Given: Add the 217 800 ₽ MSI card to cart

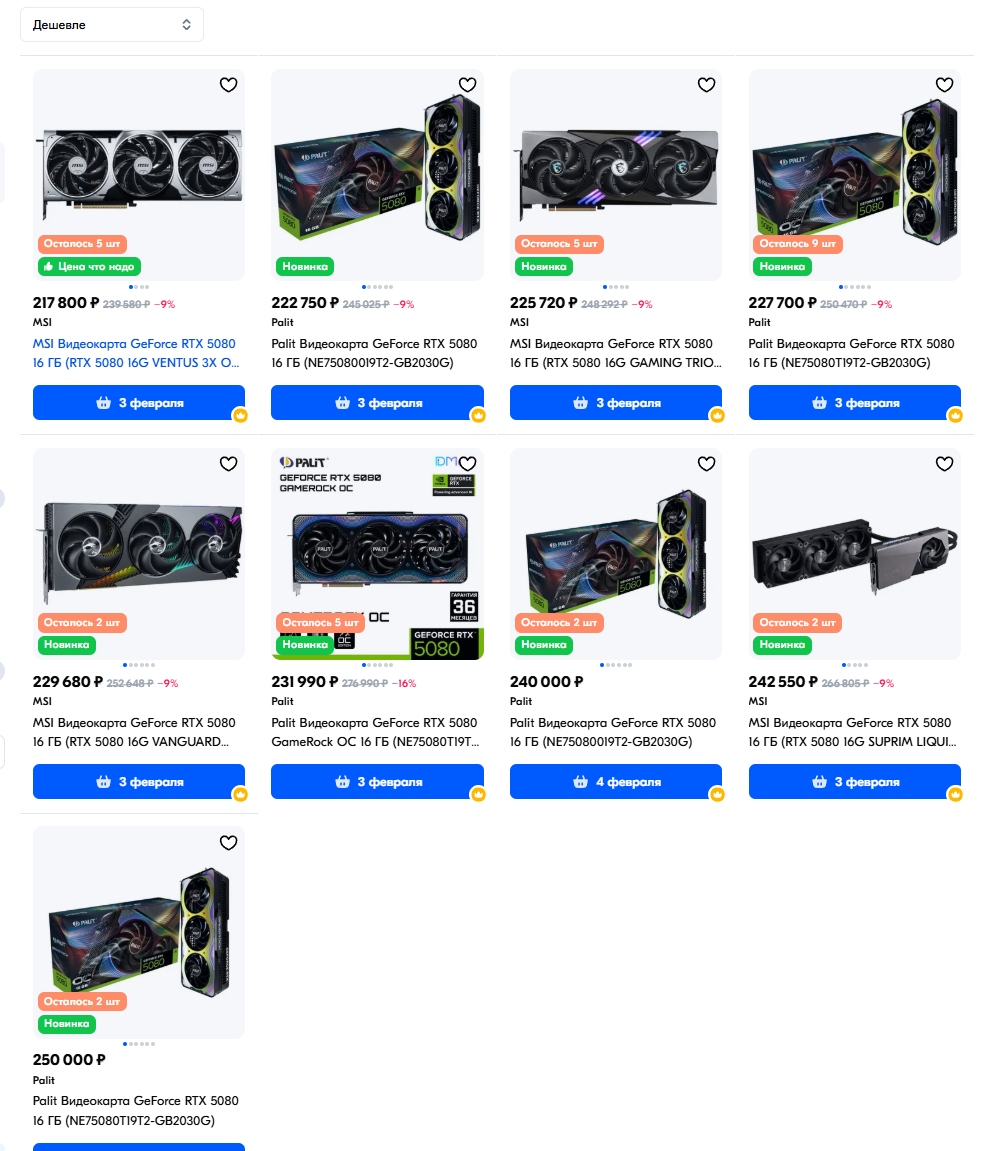Looking at the screenshot, I should click(138, 403).
